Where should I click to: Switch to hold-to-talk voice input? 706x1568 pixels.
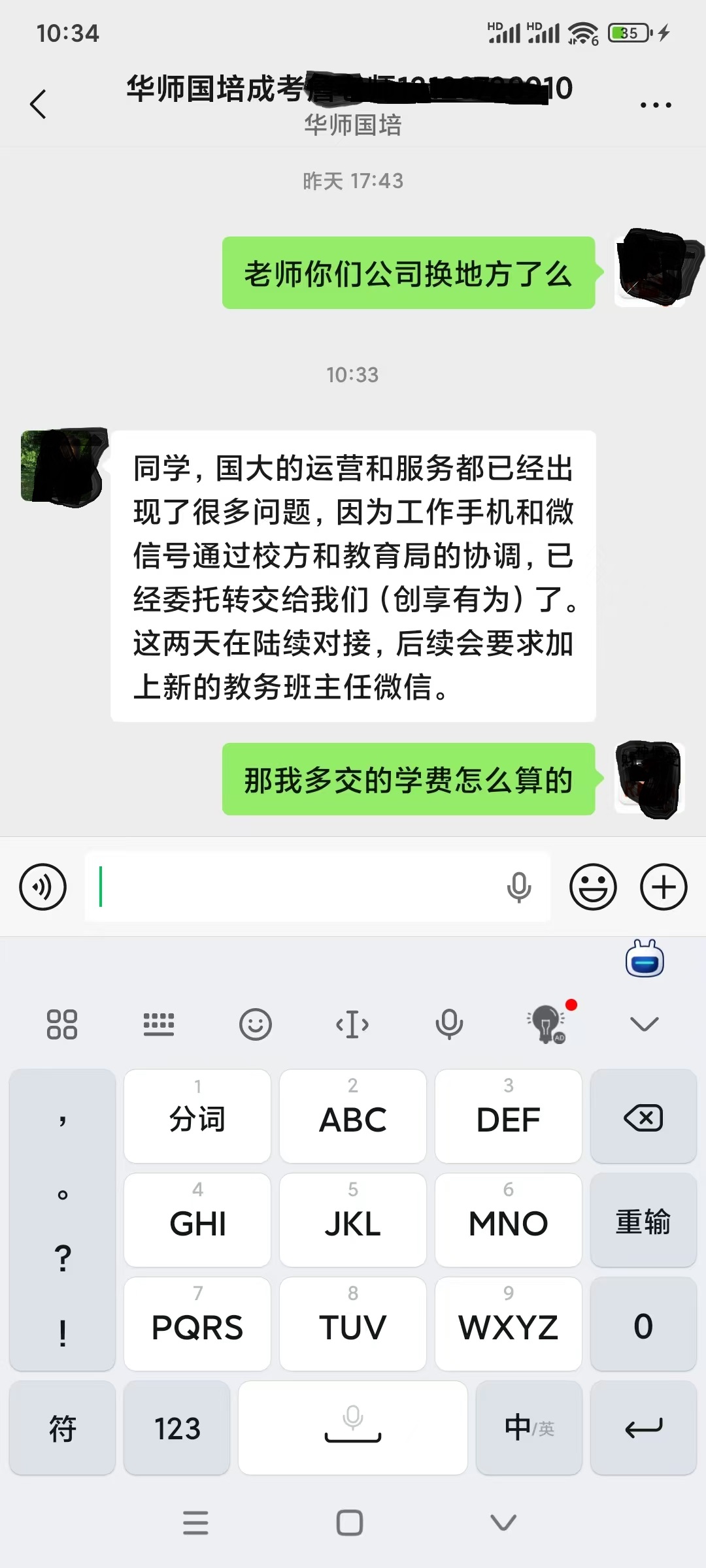43,887
